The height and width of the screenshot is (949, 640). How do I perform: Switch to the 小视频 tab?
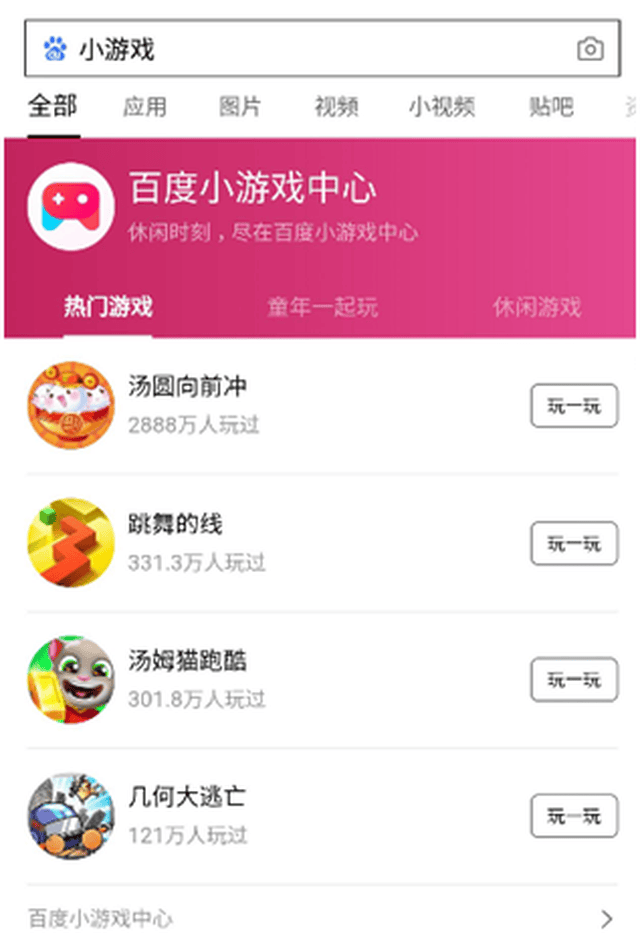(x=441, y=107)
